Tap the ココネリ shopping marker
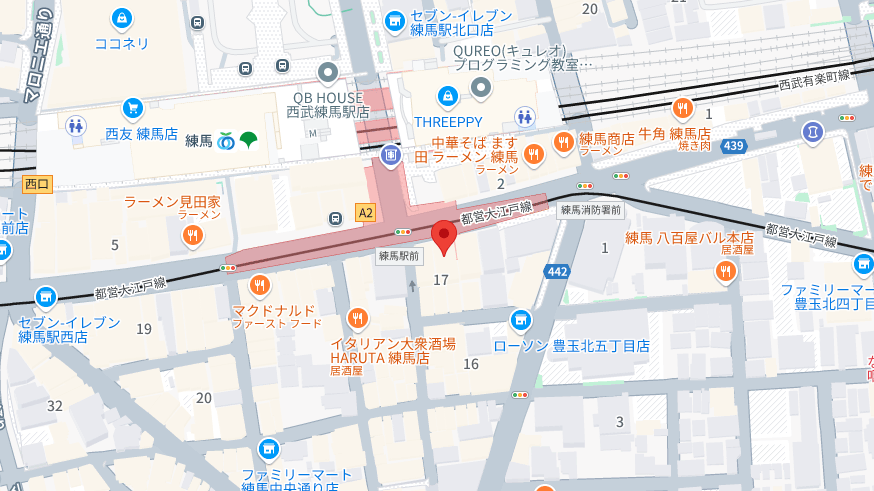Image resolution: width=874 pixels, height=491 pixels. pyautogui.click(x=121, y=19)
